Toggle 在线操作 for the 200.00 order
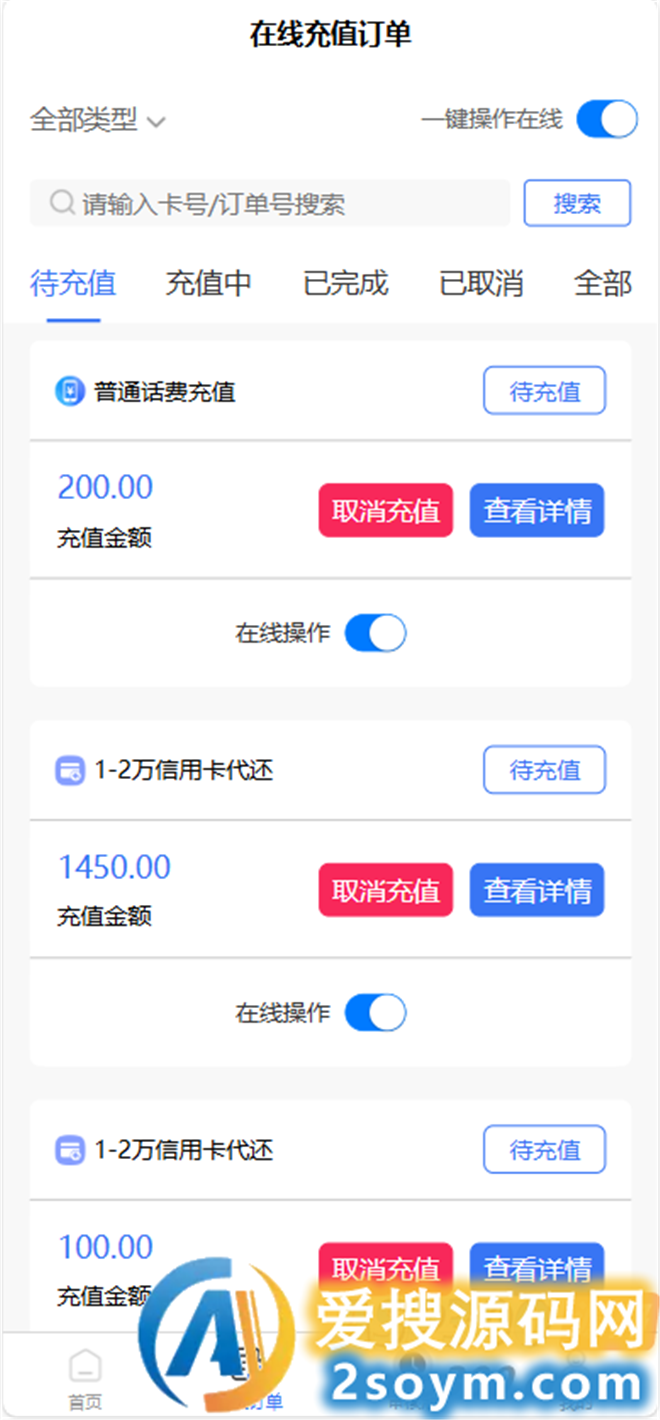Screen dimensions: 660x1420 pos(375,633)
